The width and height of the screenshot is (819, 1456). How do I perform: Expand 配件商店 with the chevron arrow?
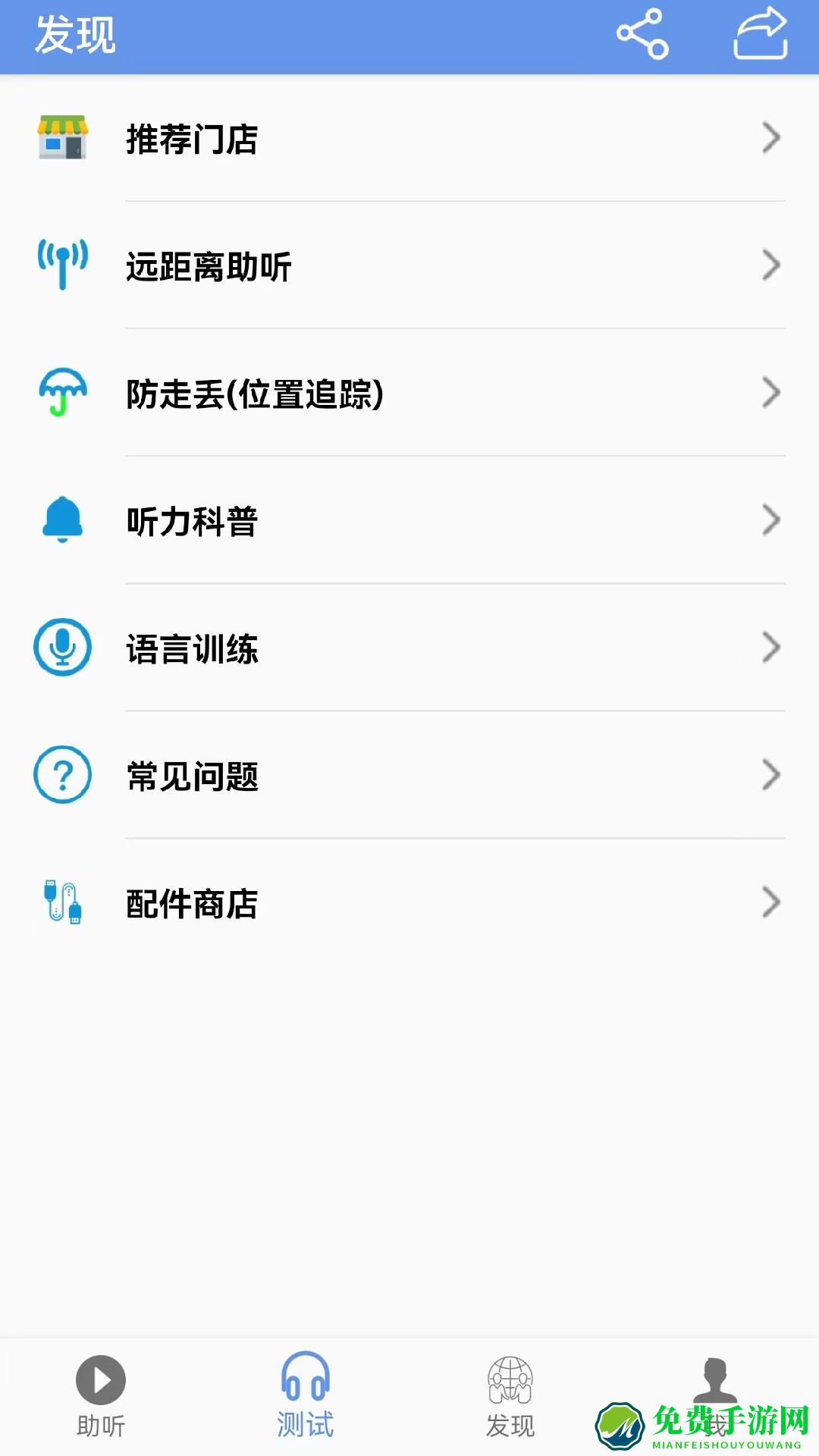point(773,902)
